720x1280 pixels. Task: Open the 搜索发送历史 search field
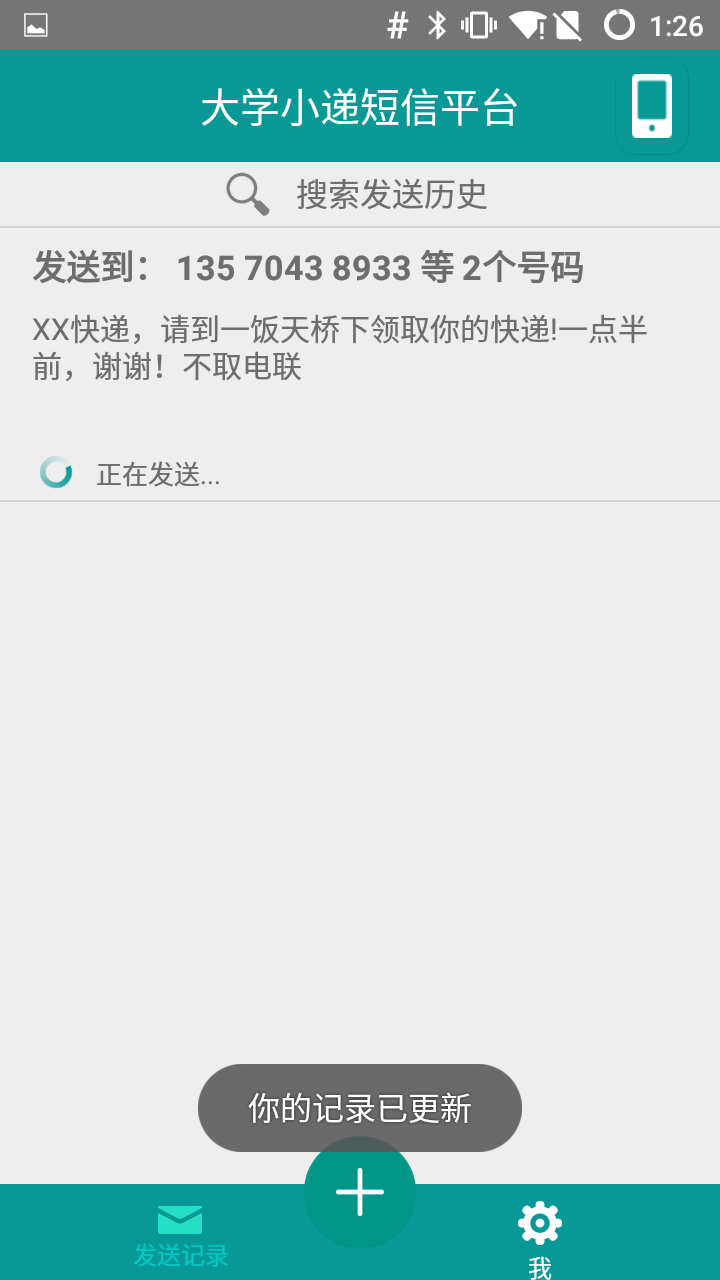point(360,194)
